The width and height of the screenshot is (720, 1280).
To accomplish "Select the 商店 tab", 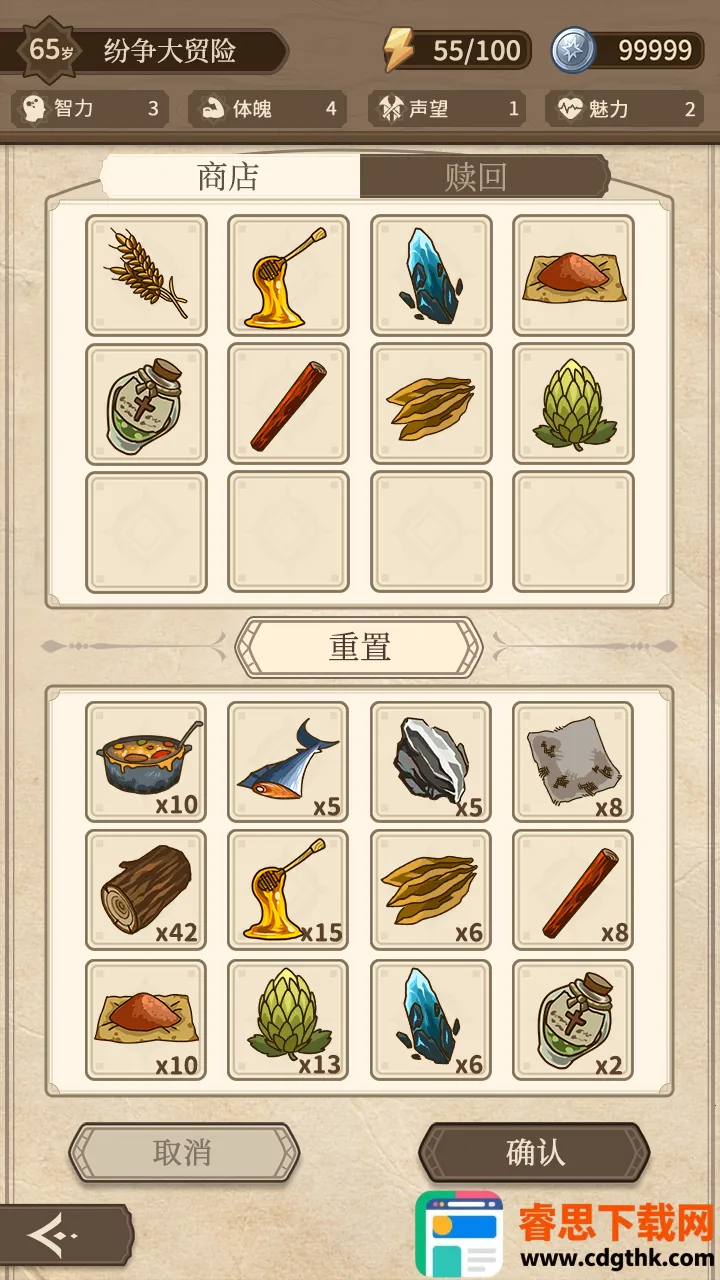I will [x=229, y=177].
